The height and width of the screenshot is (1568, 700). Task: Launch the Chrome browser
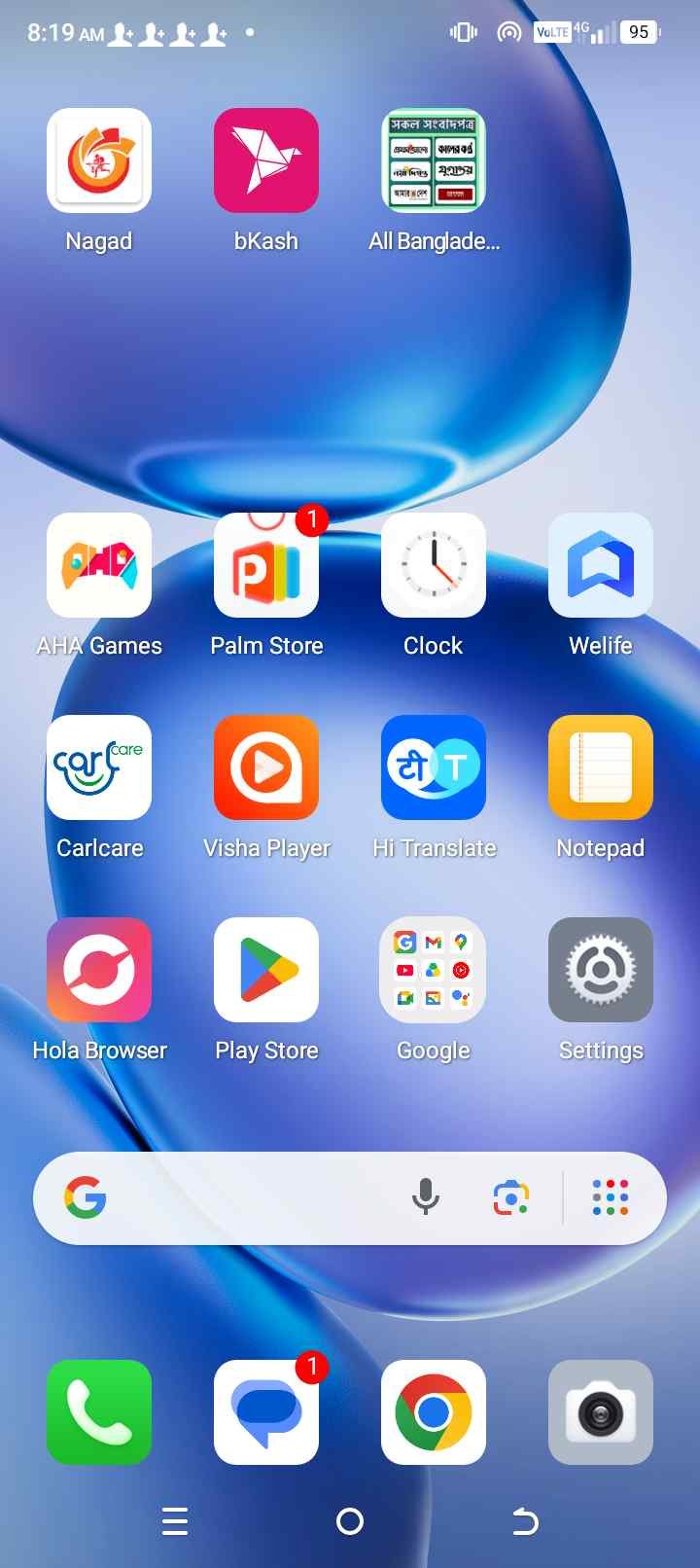434,1412
